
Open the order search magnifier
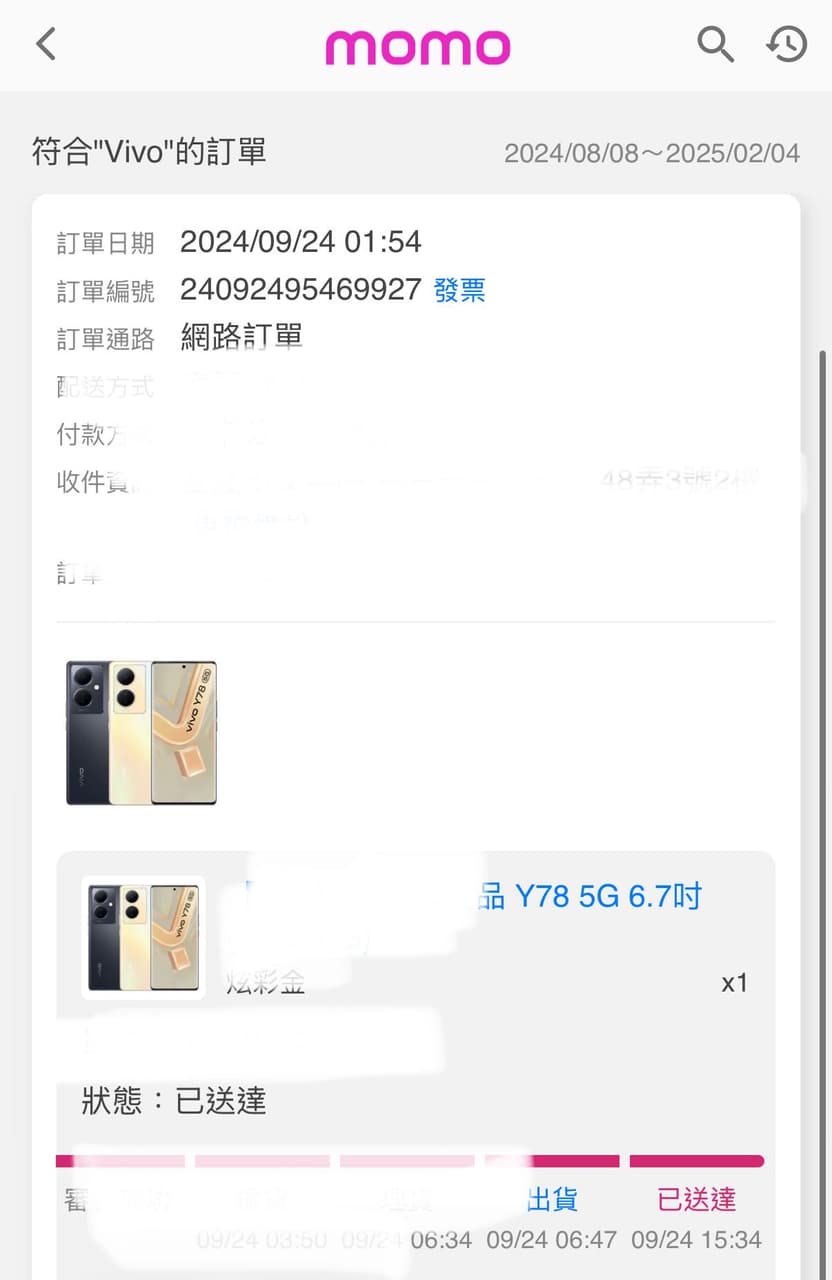coord(714,45)
